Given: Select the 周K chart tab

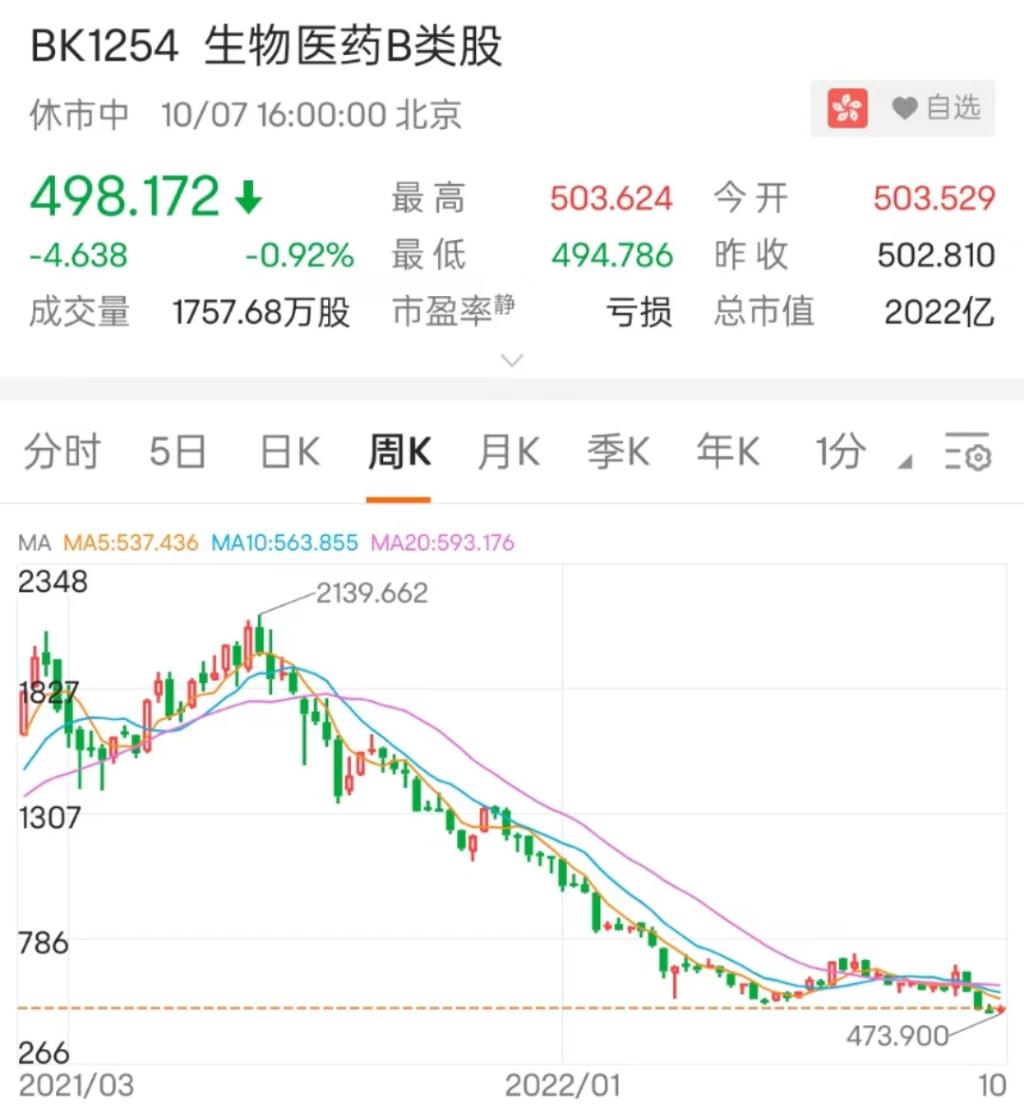Looking at the screenshot, I should (398, 453).
